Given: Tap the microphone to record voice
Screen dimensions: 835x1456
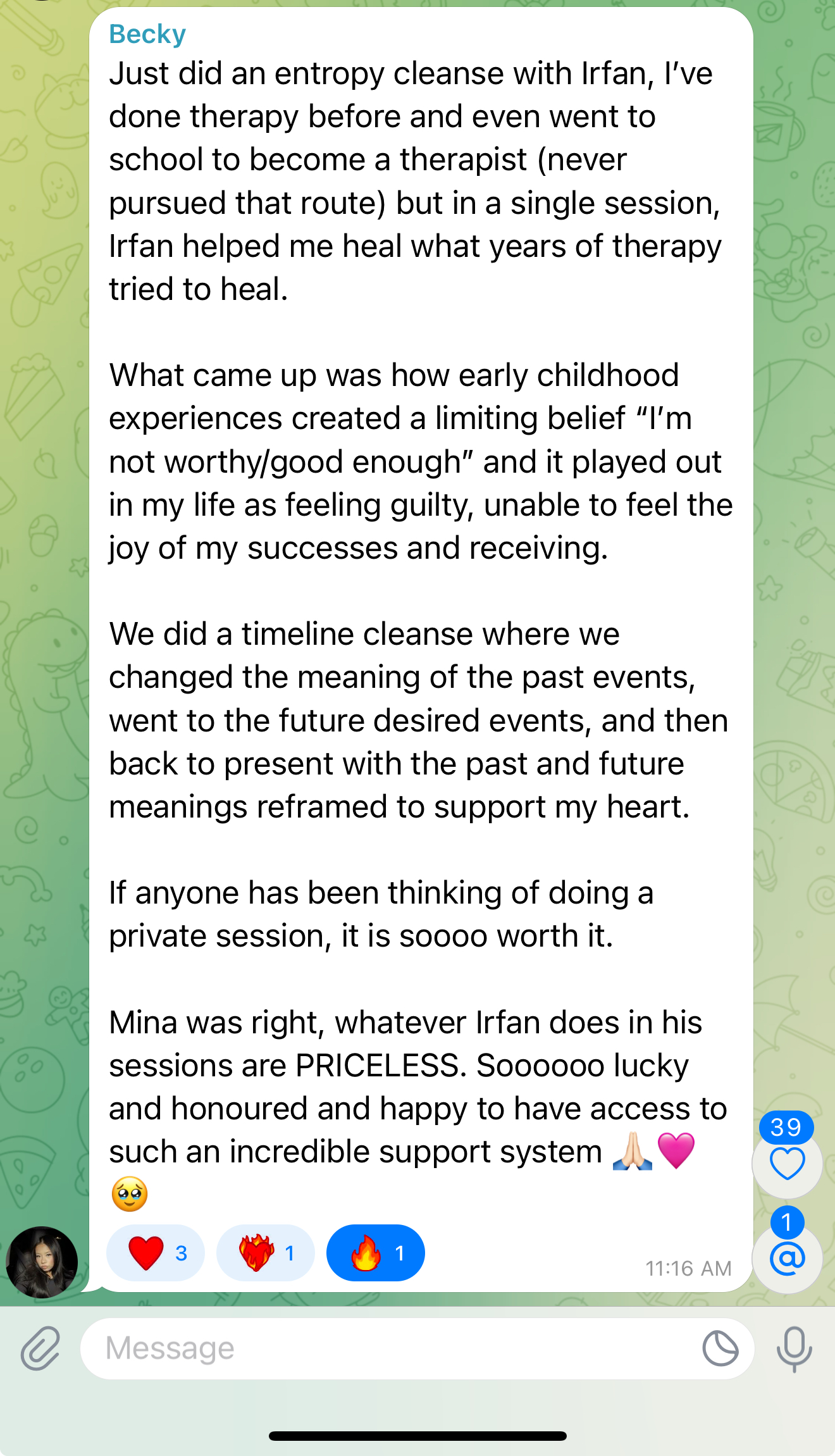Looking at the screenshot, I should click(794, 1348).
